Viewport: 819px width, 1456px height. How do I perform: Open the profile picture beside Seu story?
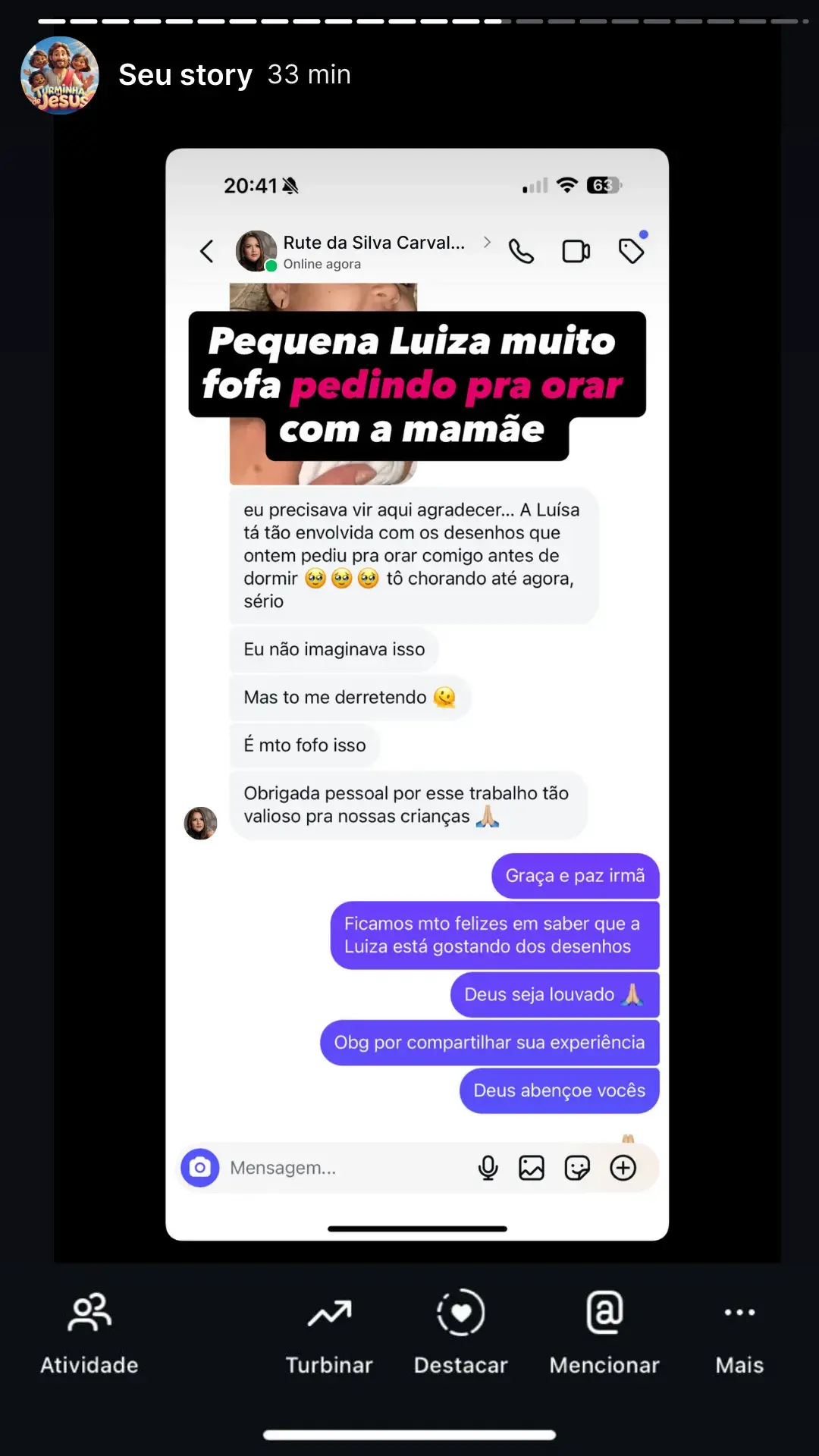[60, 75]
